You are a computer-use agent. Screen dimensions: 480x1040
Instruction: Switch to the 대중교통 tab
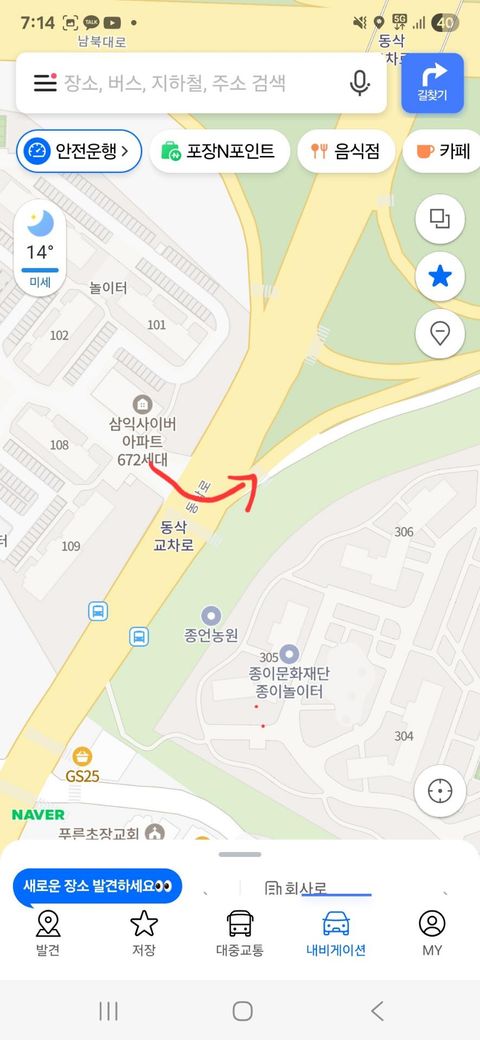click(240, 933)
